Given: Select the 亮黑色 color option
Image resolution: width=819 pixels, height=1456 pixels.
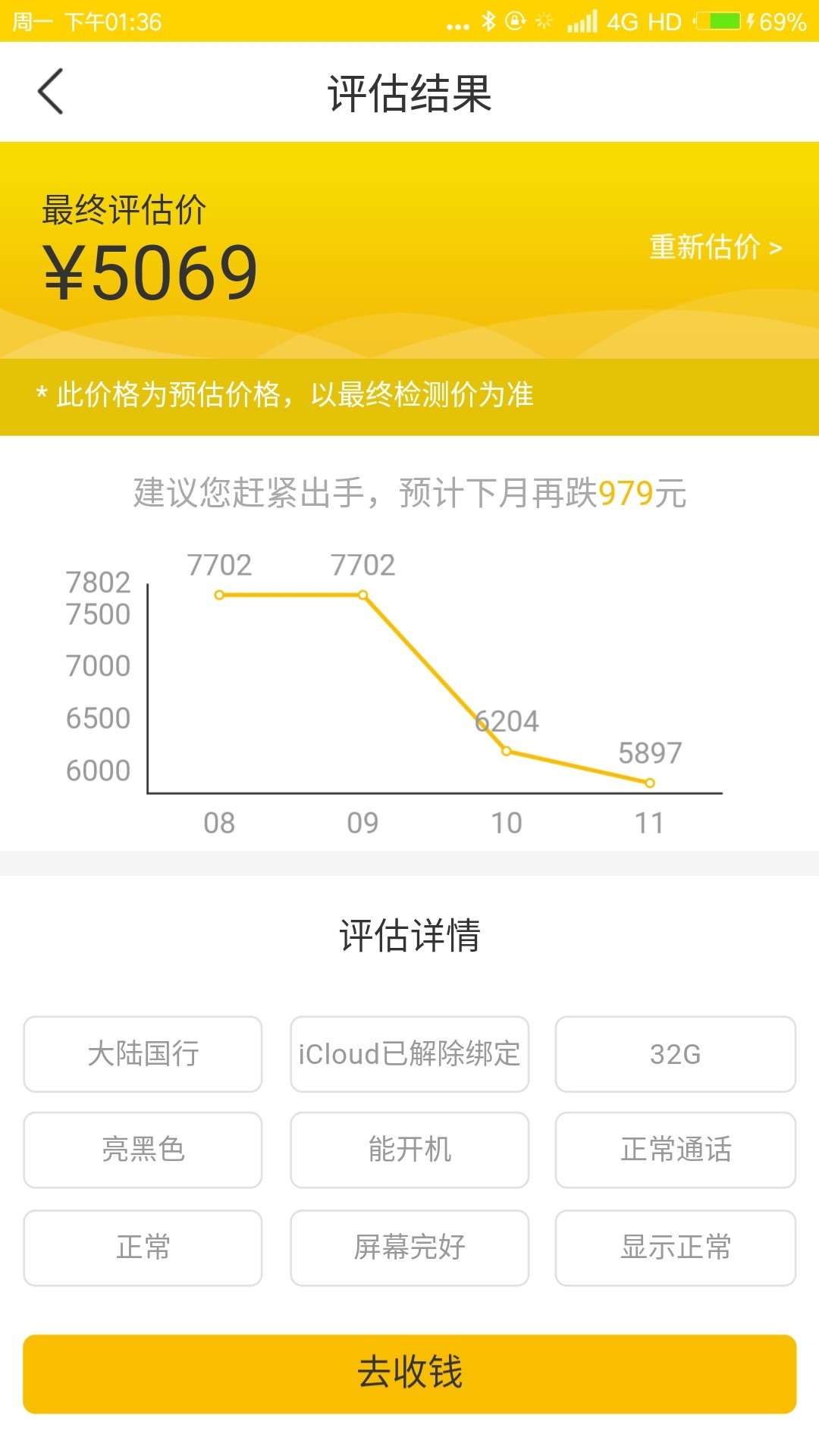Looking at the screenshot, I should tap(143, 1150).
